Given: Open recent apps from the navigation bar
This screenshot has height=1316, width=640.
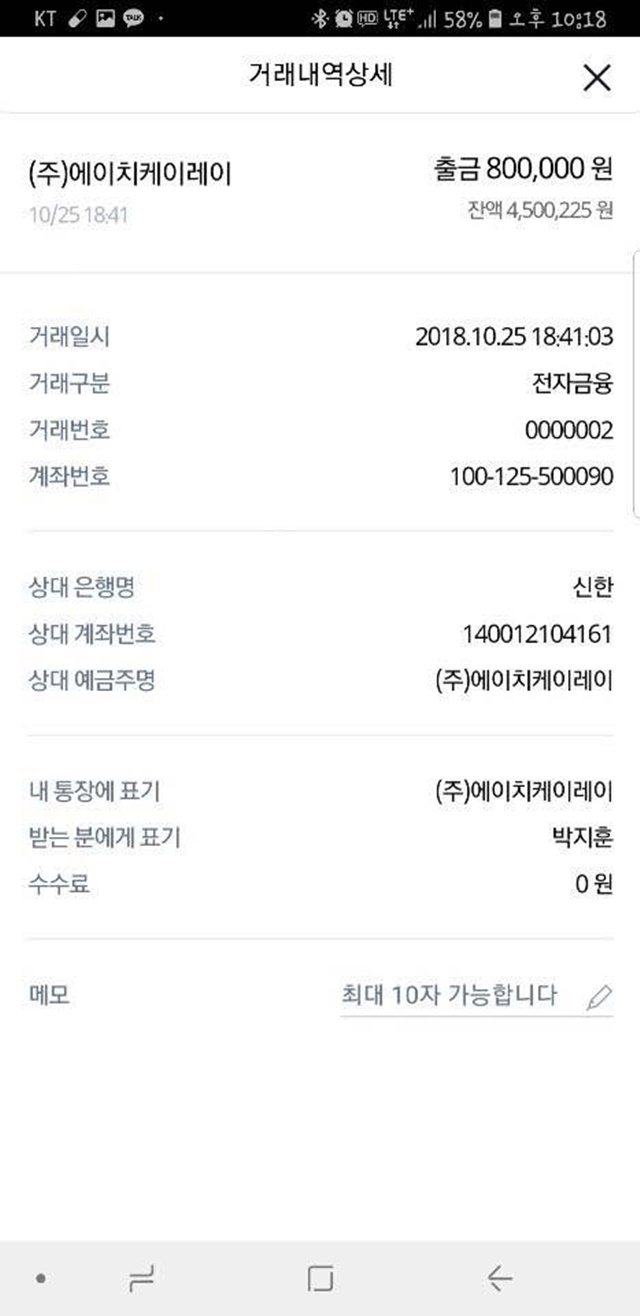Looking at the screenshot, I should (x=142, y=1277).
